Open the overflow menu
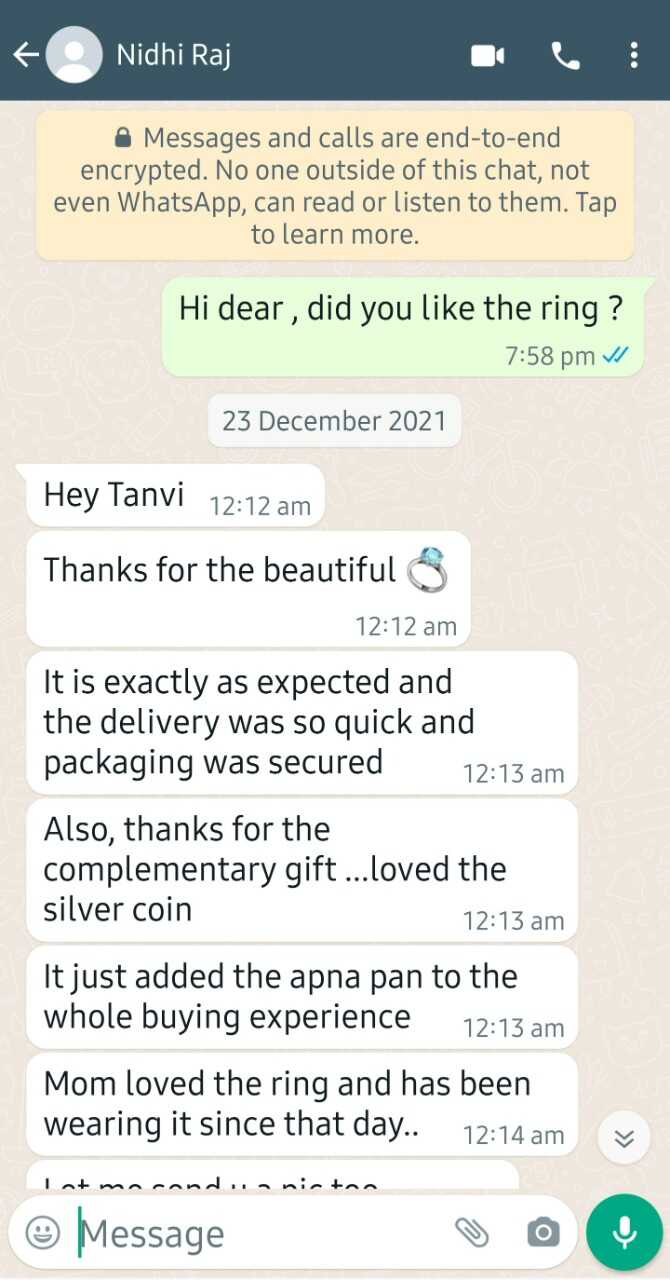 (634, 55)
